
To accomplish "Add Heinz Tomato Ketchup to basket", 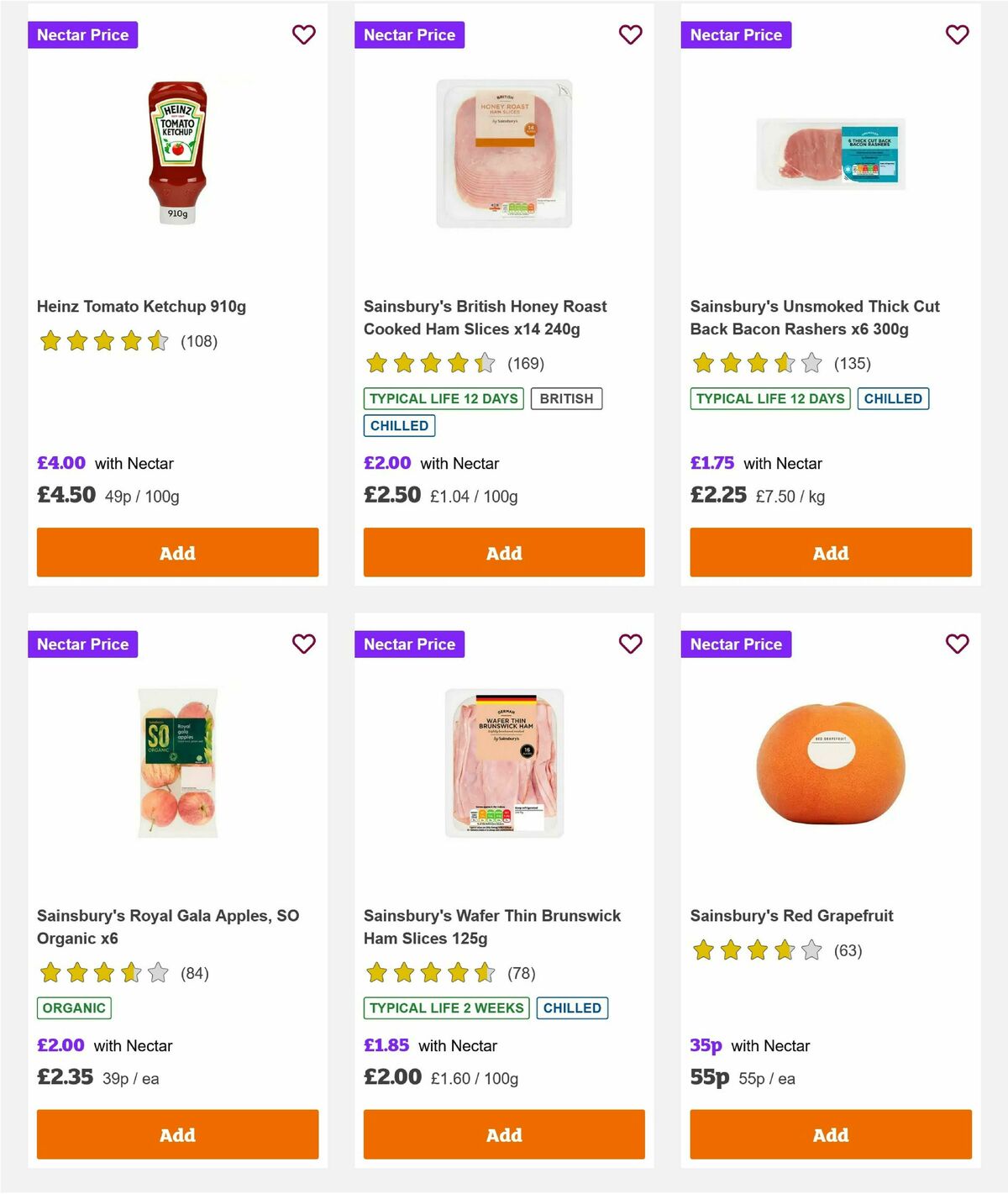I will coord(176,552).
